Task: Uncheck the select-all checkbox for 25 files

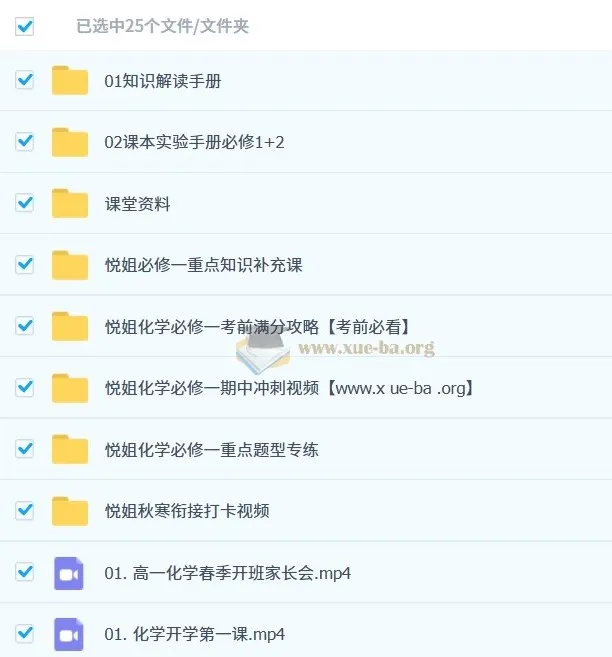Action: coord(25,27)
